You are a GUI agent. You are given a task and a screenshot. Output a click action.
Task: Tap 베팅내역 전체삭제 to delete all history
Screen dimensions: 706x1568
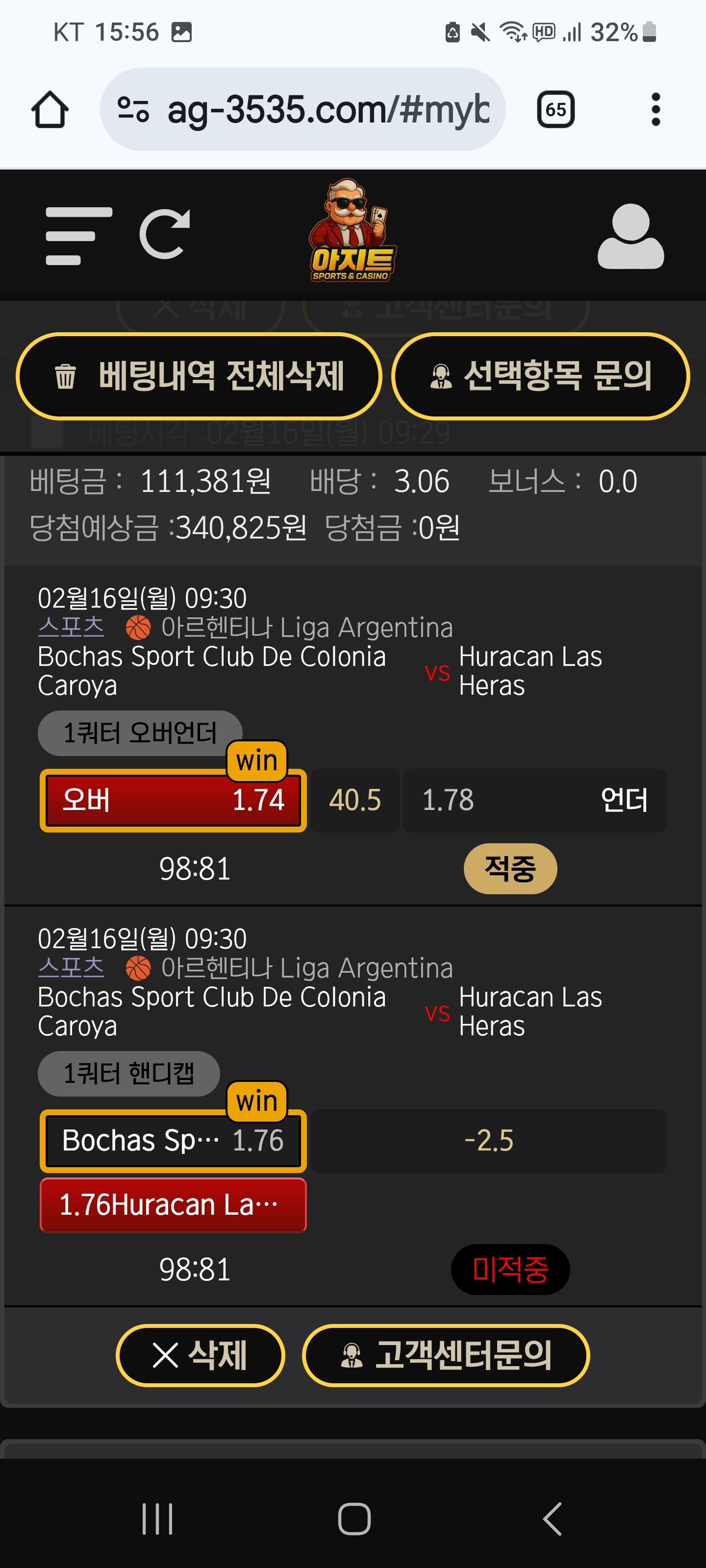199,376
